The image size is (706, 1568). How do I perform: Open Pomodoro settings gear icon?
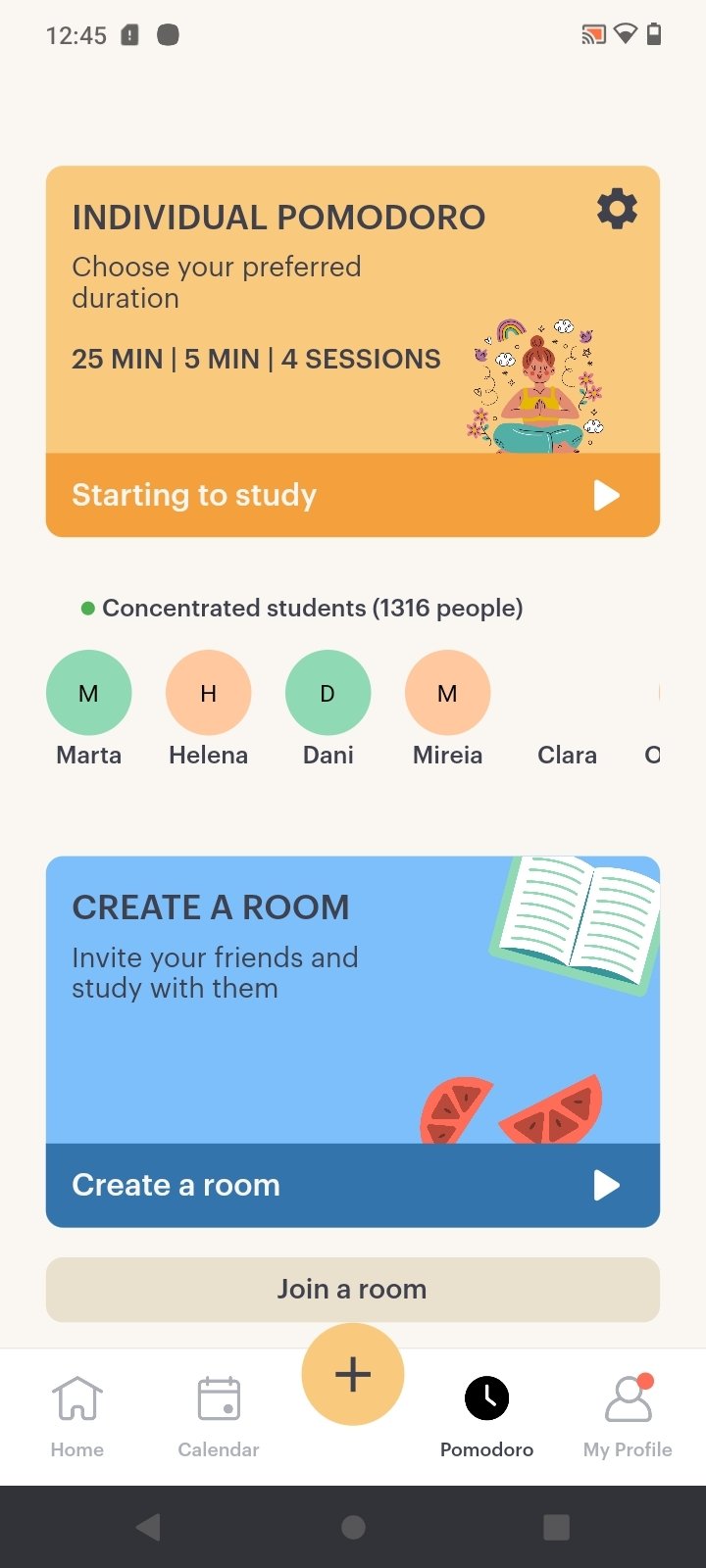coord(617,210)
